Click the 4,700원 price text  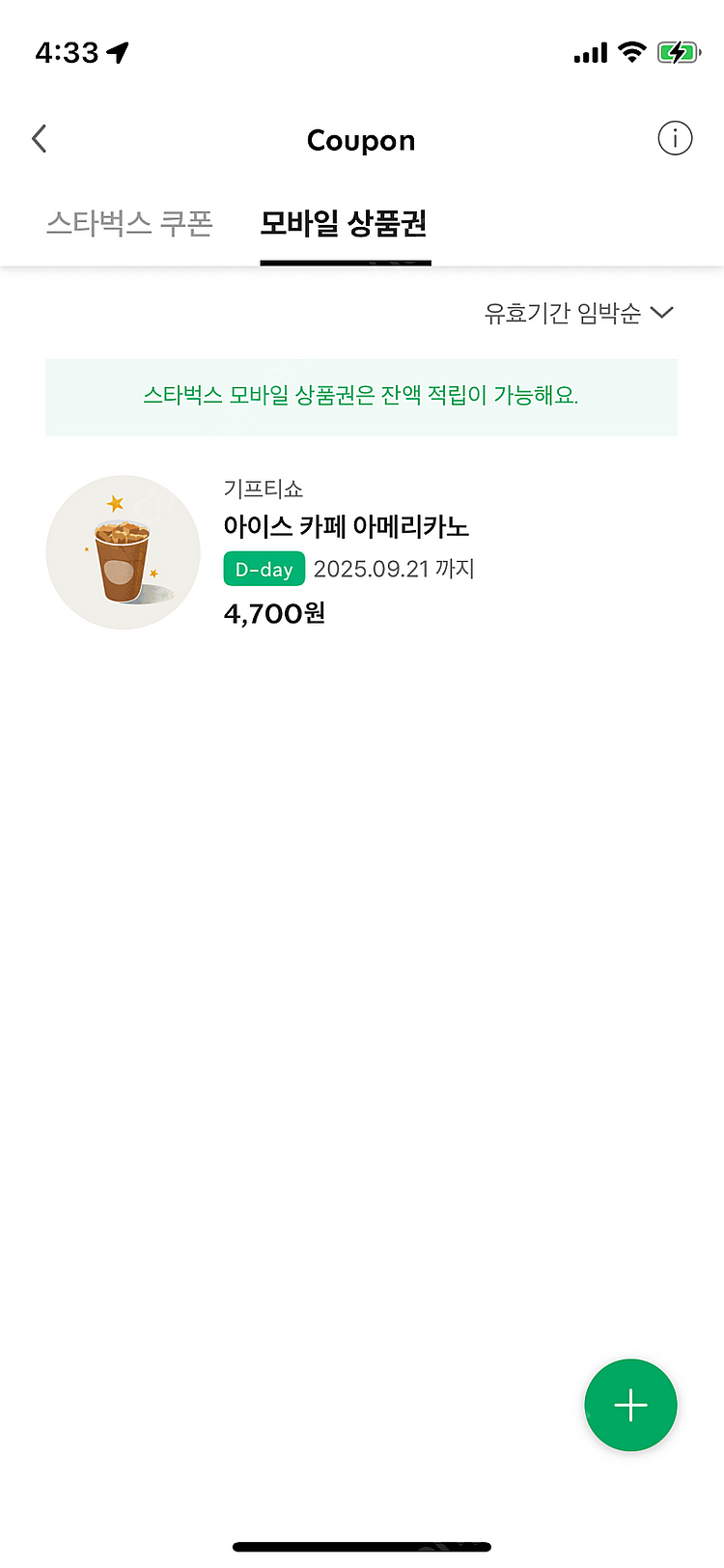coord(273,612)
